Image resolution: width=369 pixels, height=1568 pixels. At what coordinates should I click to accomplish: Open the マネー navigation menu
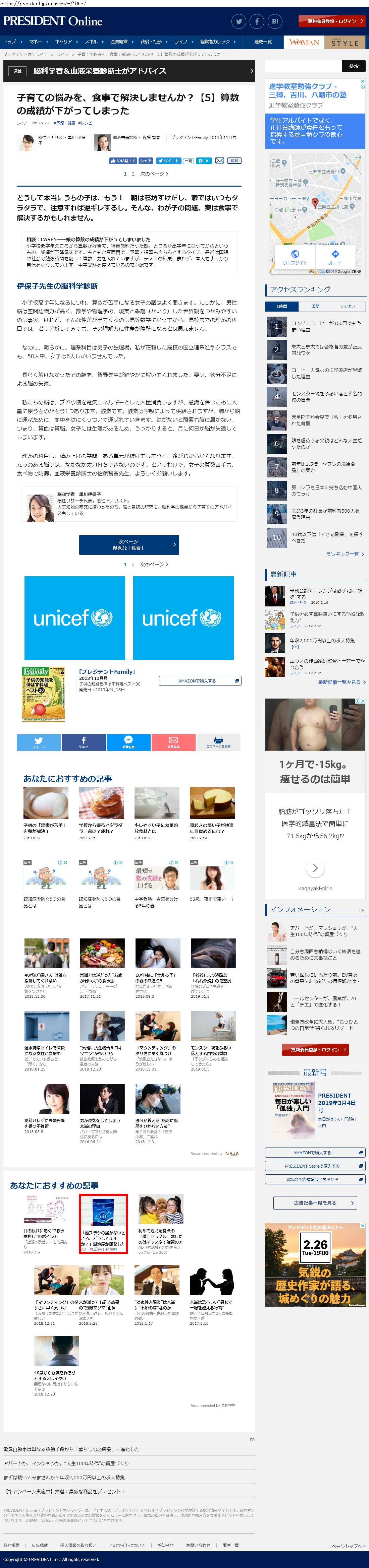pyautogui.click(x=35, y=42)
